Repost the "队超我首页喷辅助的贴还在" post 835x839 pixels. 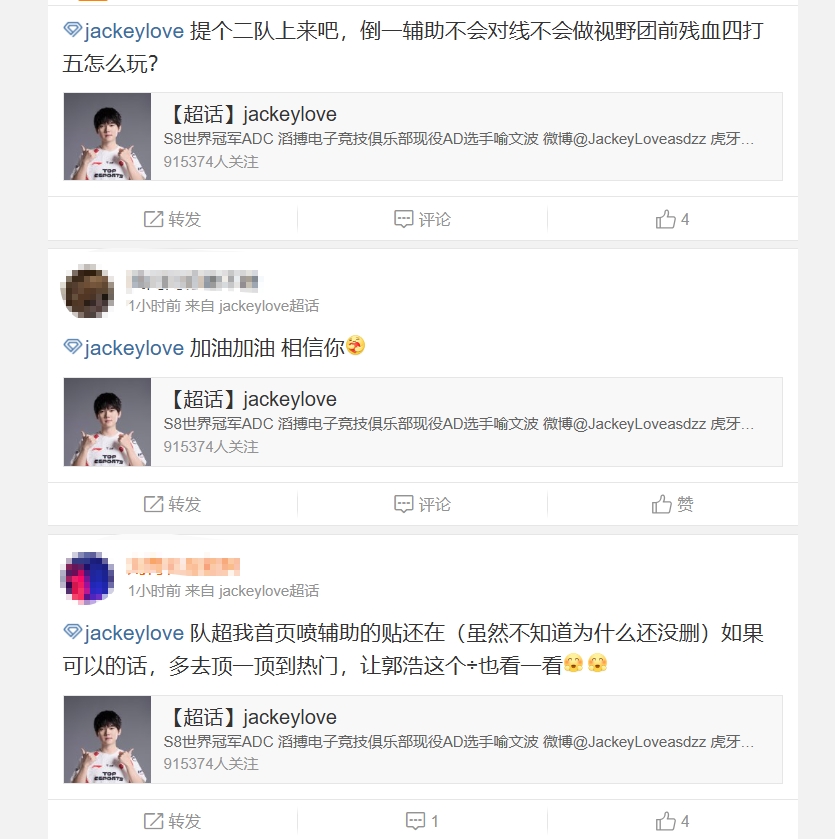[172, 821]
